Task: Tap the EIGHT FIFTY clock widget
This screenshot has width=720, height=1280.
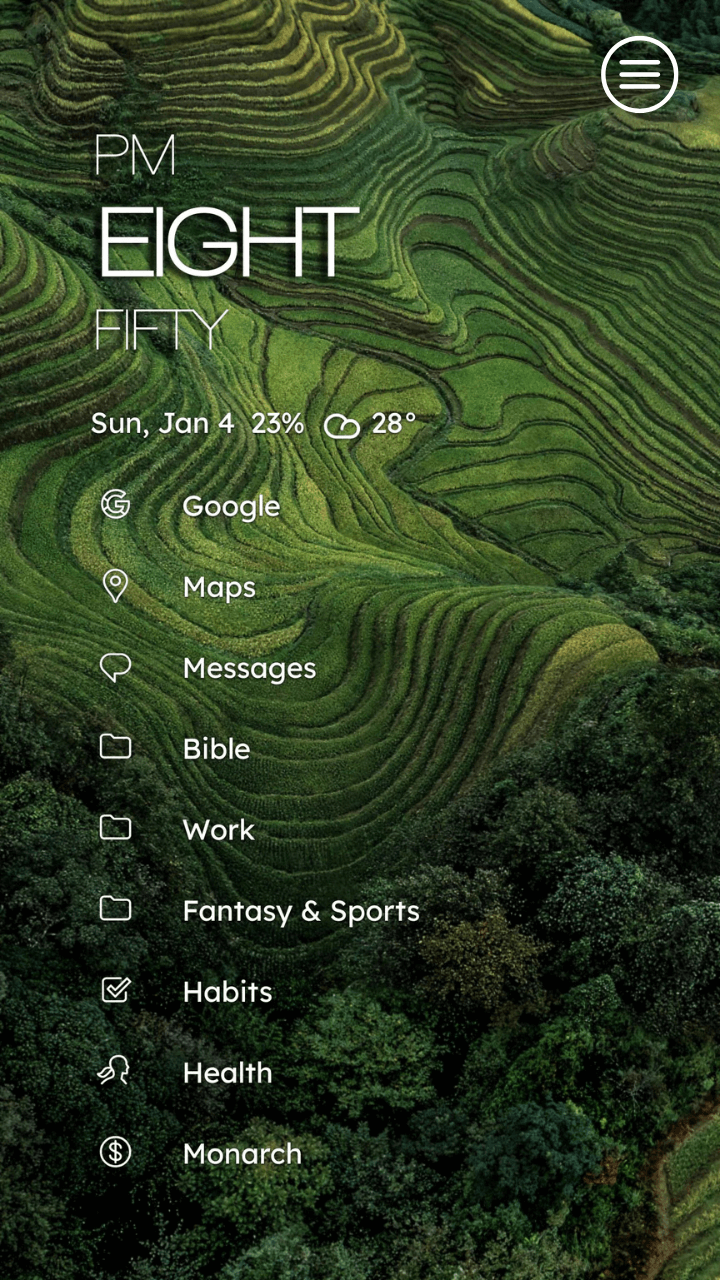Action: pyautogui.click(x=226, y=245)
